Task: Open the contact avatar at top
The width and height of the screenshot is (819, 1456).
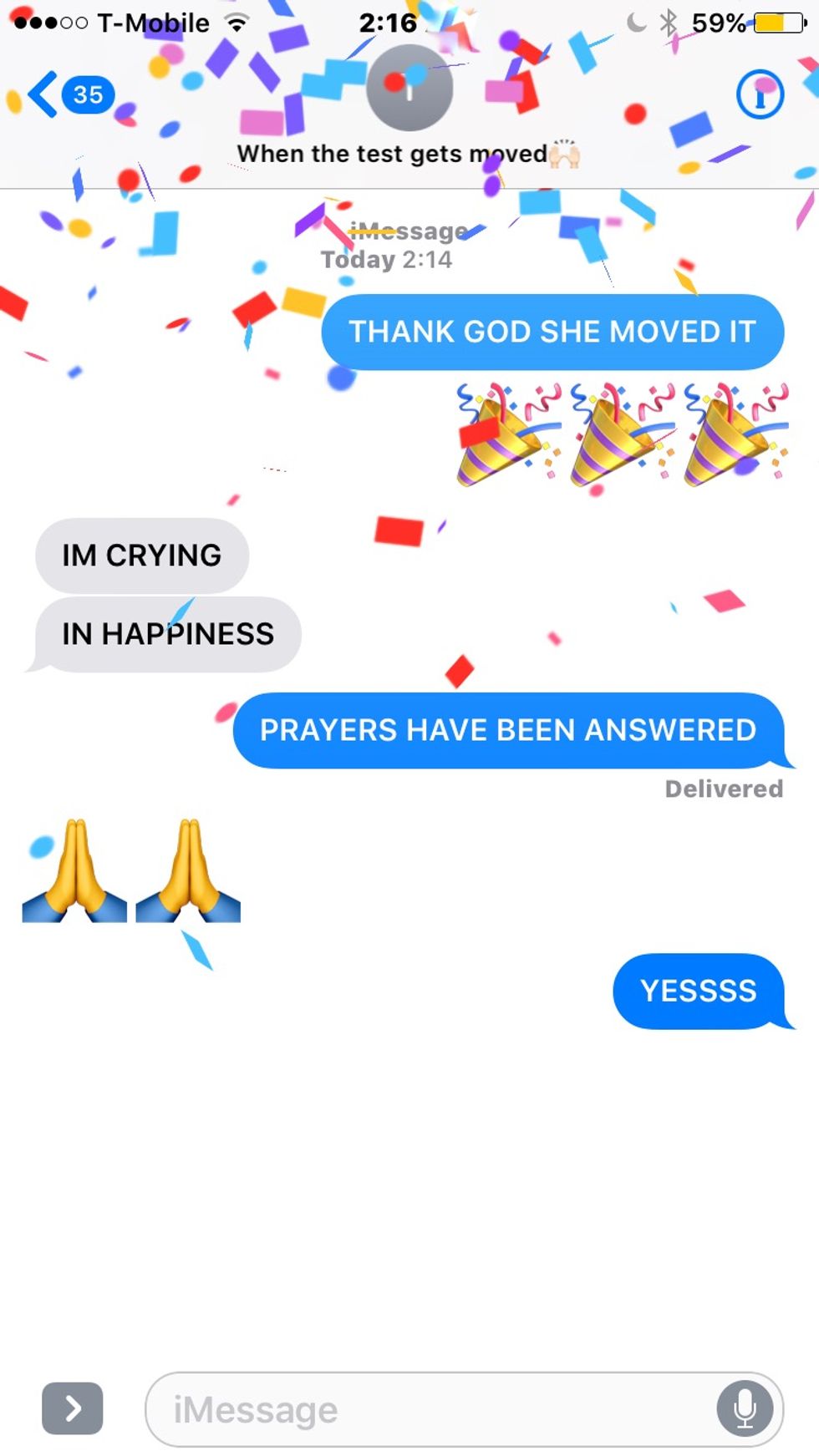Action: pos(409,89)
